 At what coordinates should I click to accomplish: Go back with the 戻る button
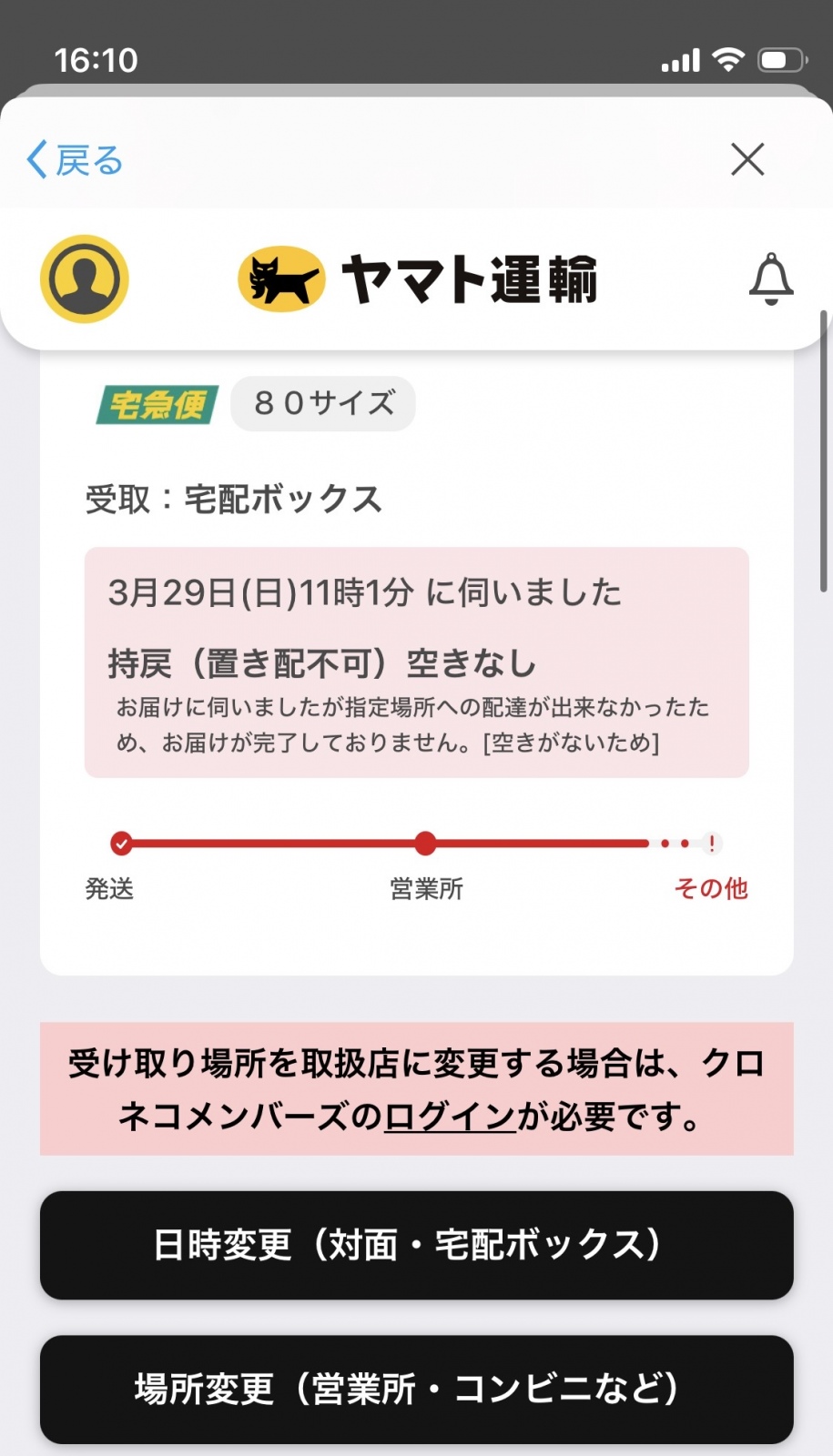pyautogui.click(x=75, y=160)
